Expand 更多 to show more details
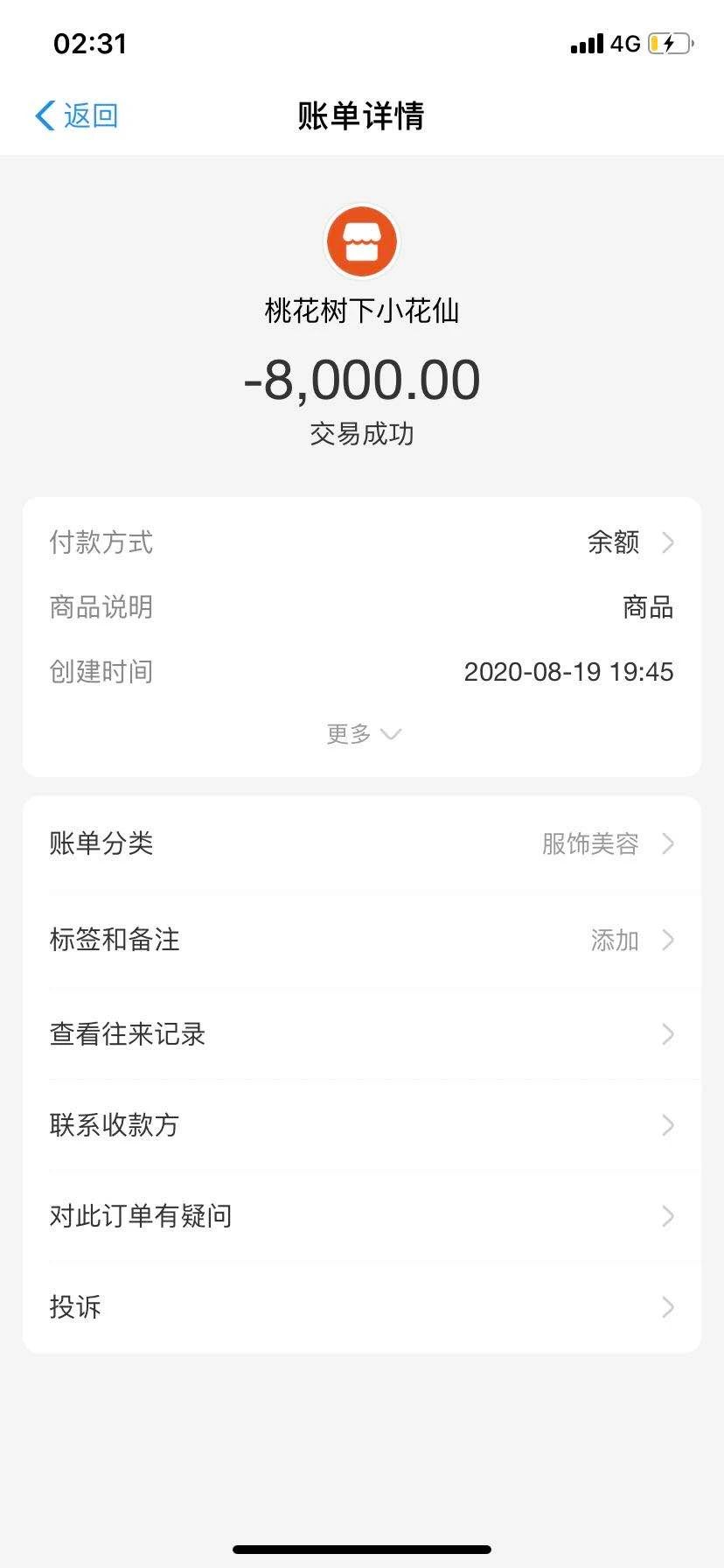This screenshot has height=1568, width=724. (x=362, y=733)
